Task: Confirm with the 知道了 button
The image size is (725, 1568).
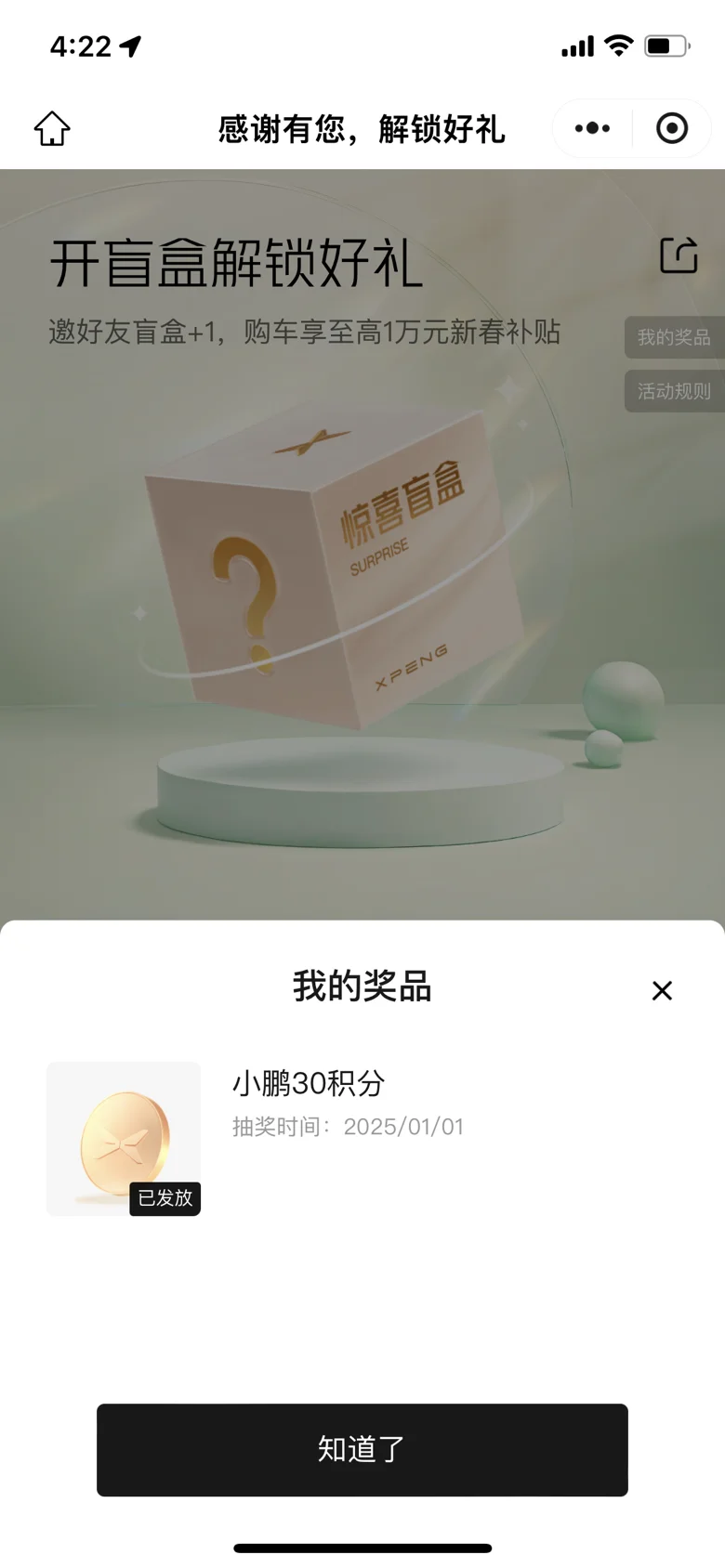Action: click(362, 1450)
